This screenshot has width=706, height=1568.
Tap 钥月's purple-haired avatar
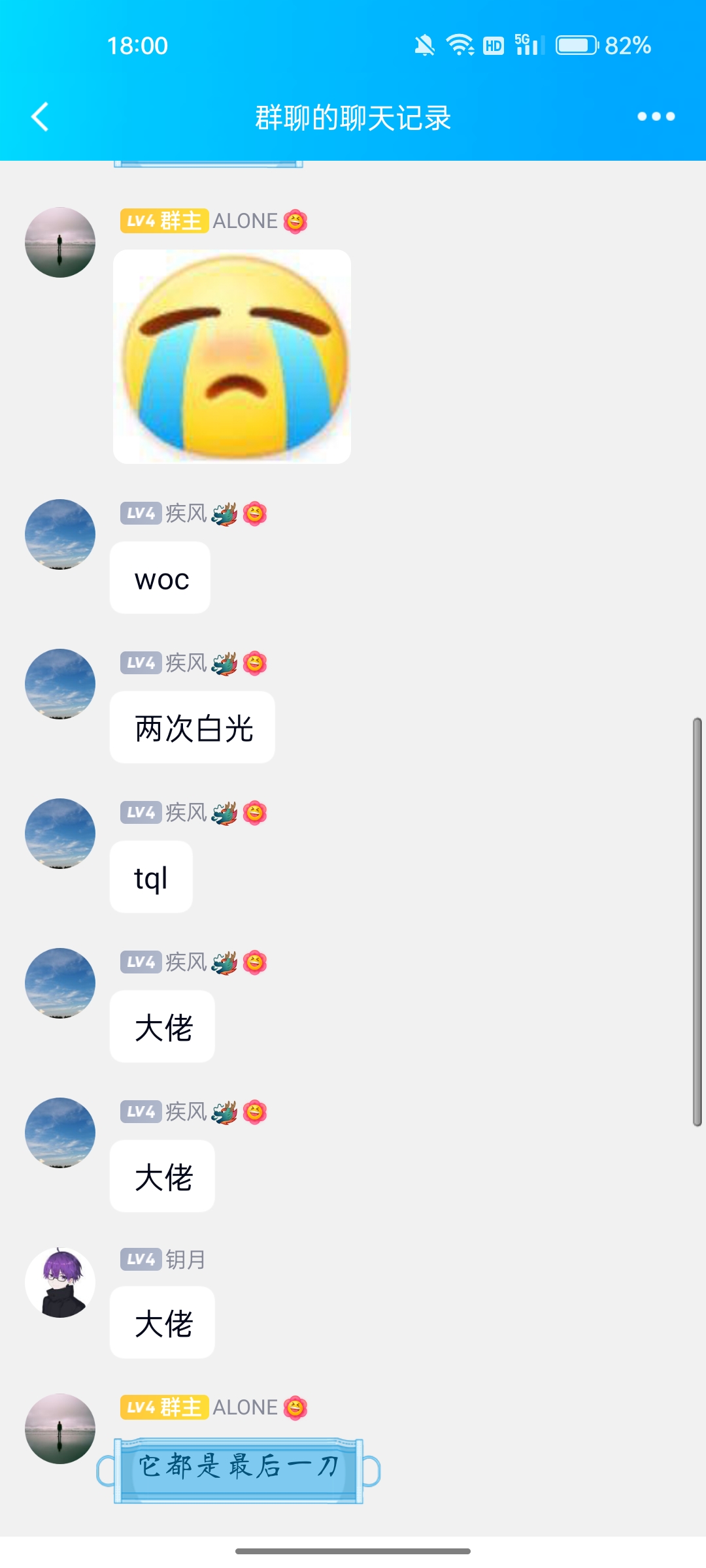point(60,1282)
